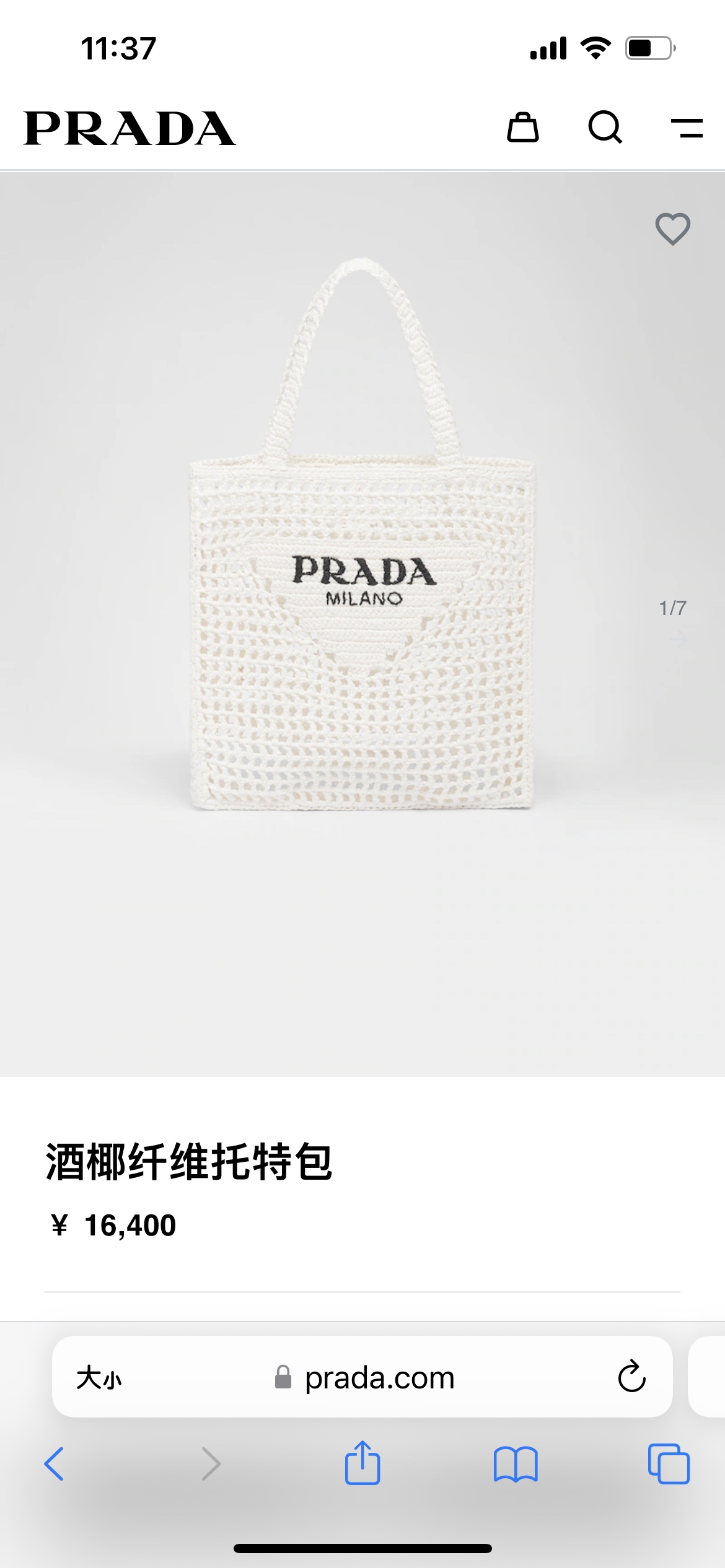Open the hamburger menu
The image size is (725, 1568).
687,128
